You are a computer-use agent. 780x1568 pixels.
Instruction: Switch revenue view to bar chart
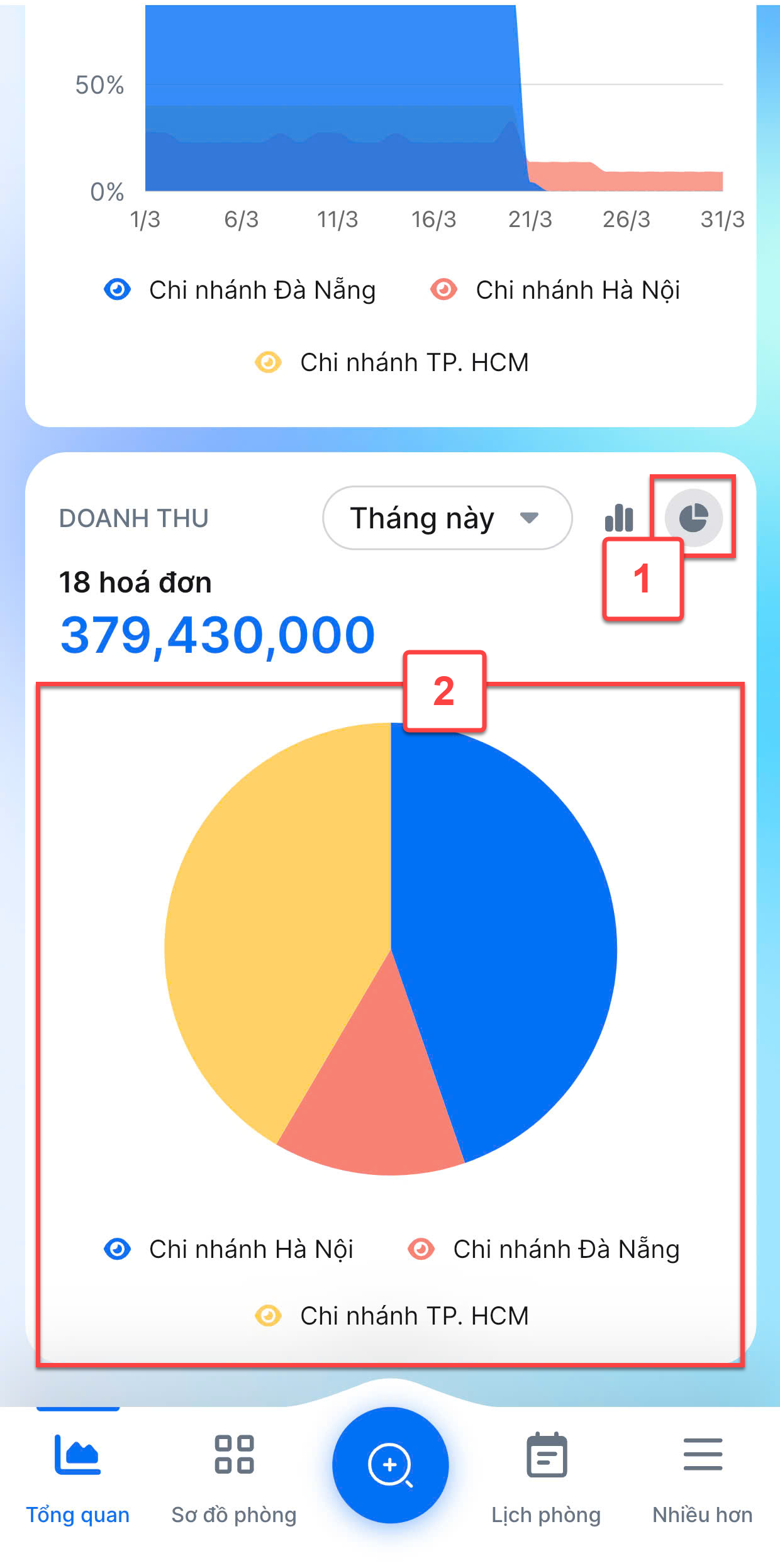(619, 518)
